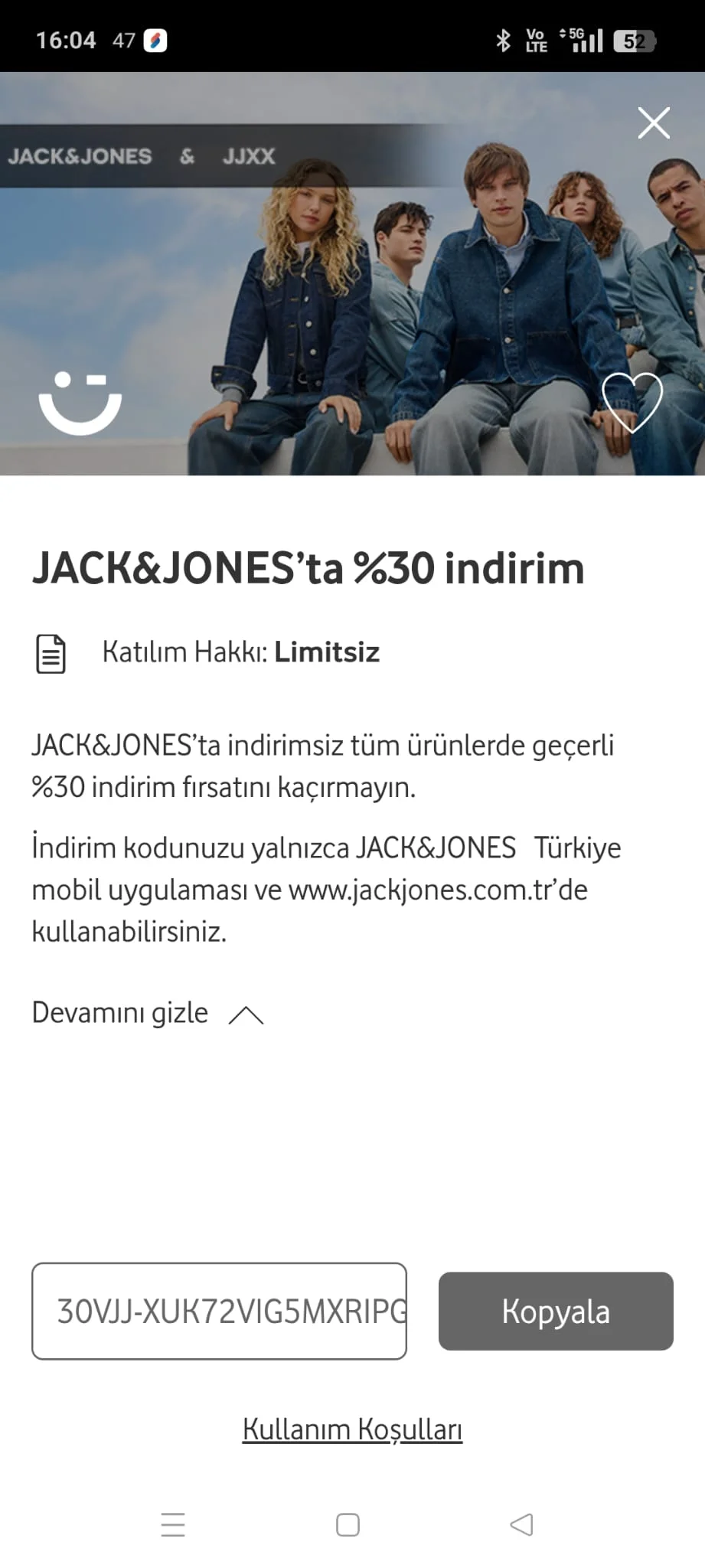Image resolution: width=705 pixels, height=1568 pixels.
Task: Add this offer to favorites with the heart icon
Action: 632,401
